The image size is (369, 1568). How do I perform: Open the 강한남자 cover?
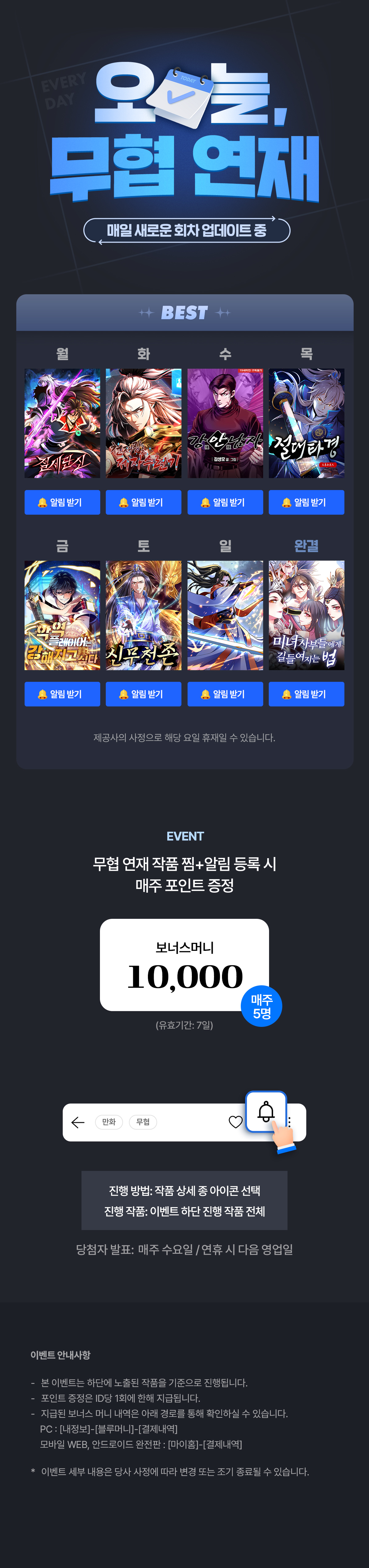(x=225, y=423)
